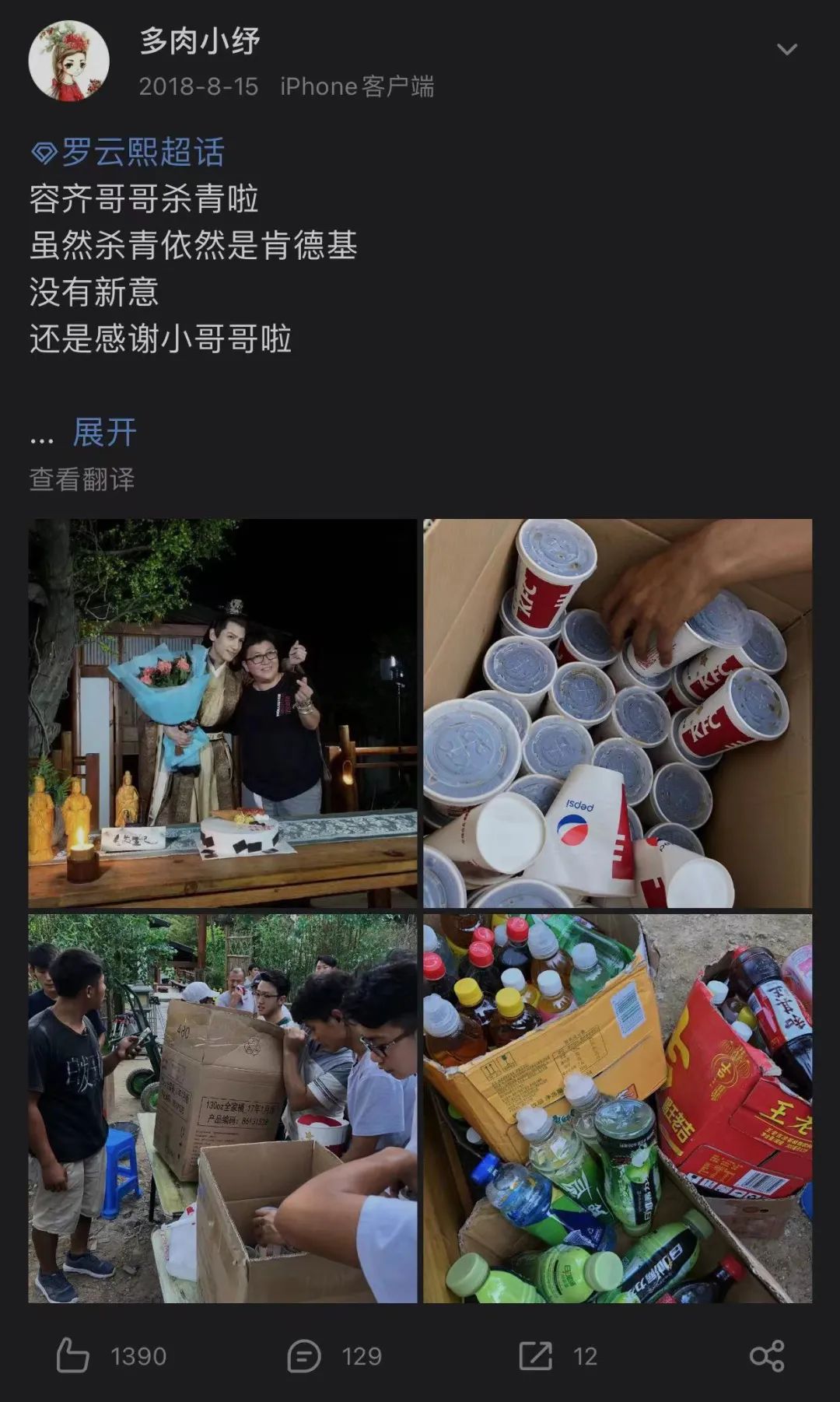Open the 多肉小纾 username link
The width and height of the screenshot is (840, 1402).
tap(199, 41)
